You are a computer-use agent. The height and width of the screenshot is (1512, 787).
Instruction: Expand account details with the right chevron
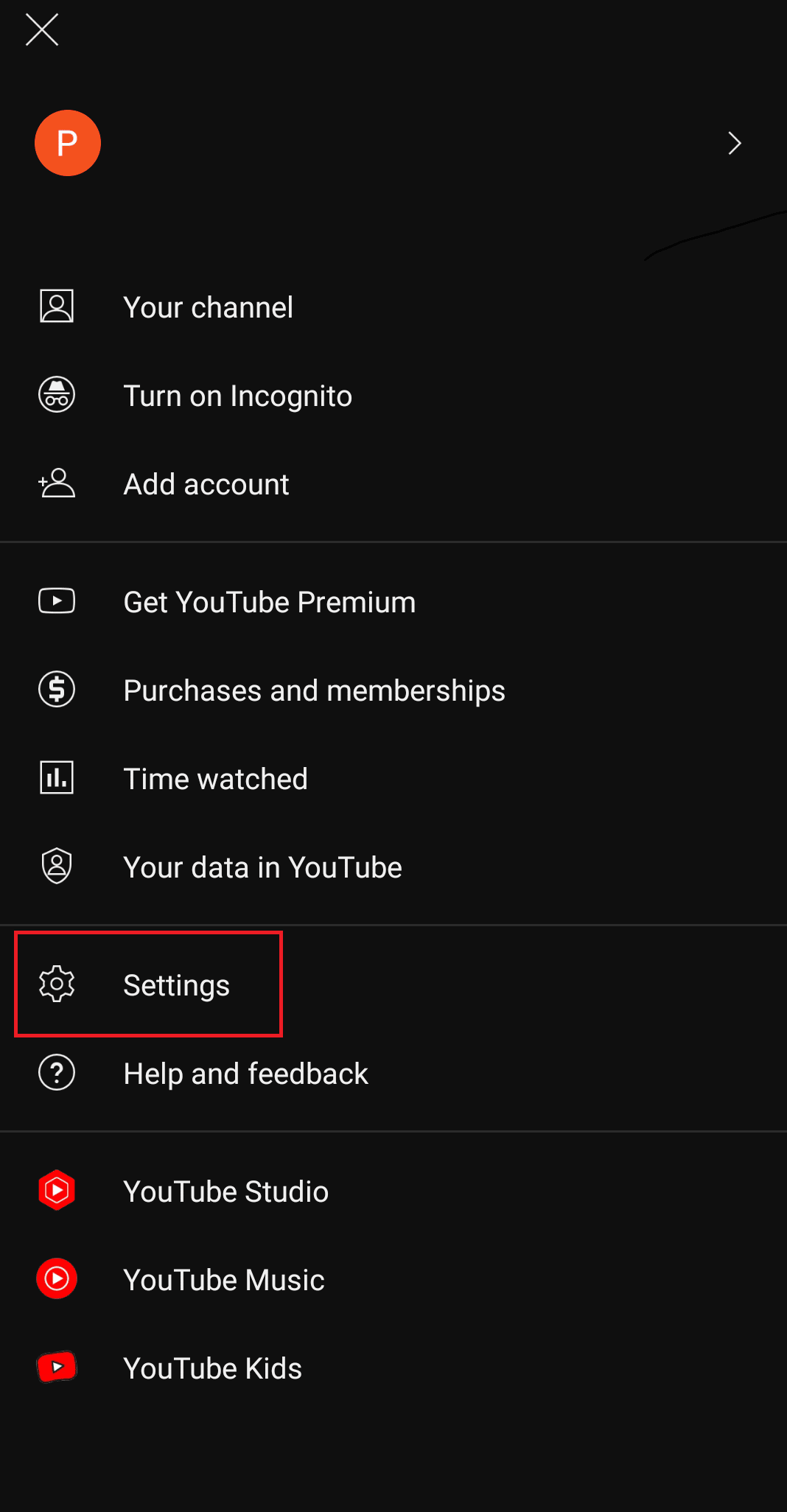pos(733,143)
